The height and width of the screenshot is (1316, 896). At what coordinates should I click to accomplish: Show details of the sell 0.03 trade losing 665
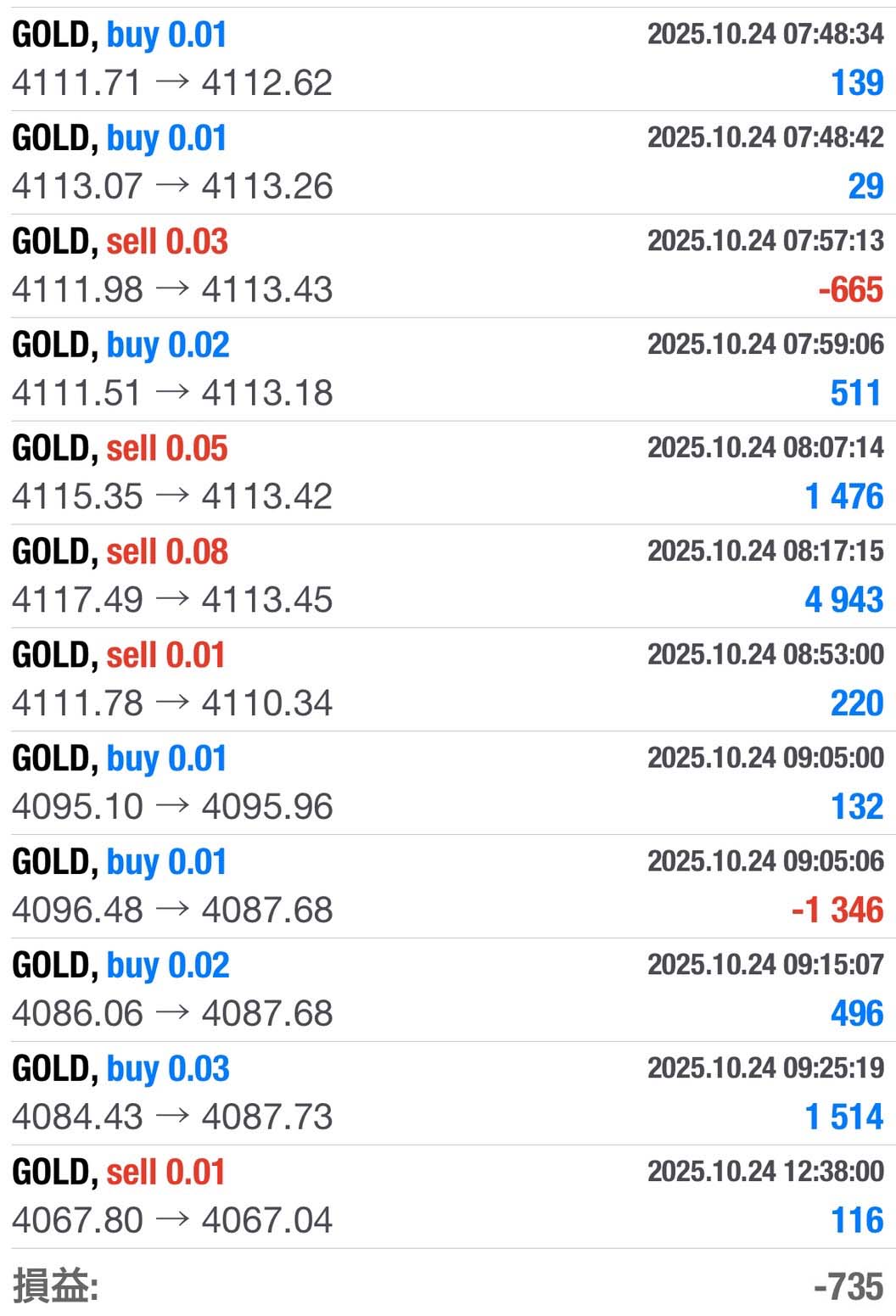coord(448,266)
